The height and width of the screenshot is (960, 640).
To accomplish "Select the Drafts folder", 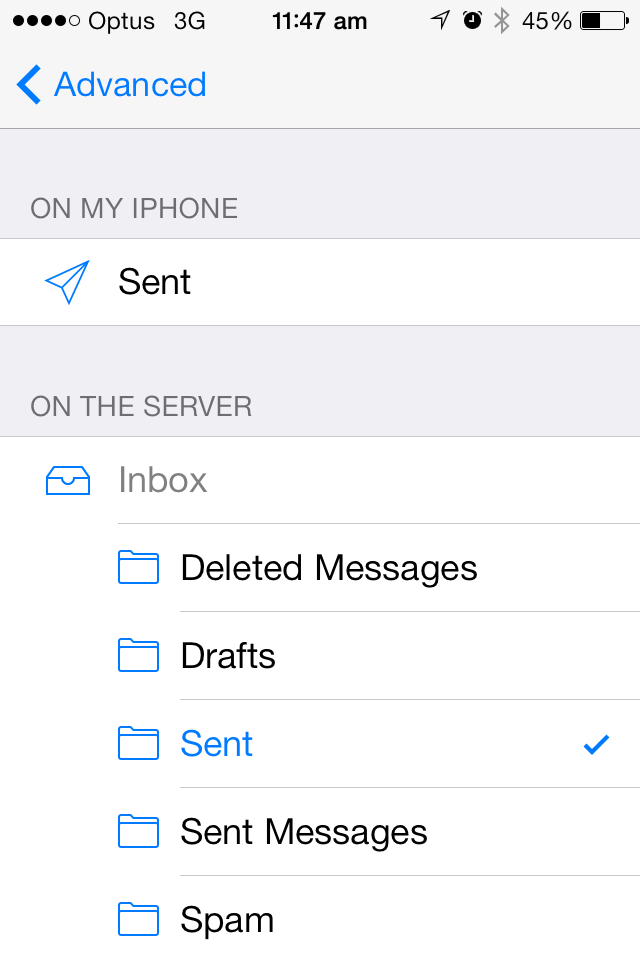I will pos(228,656).
